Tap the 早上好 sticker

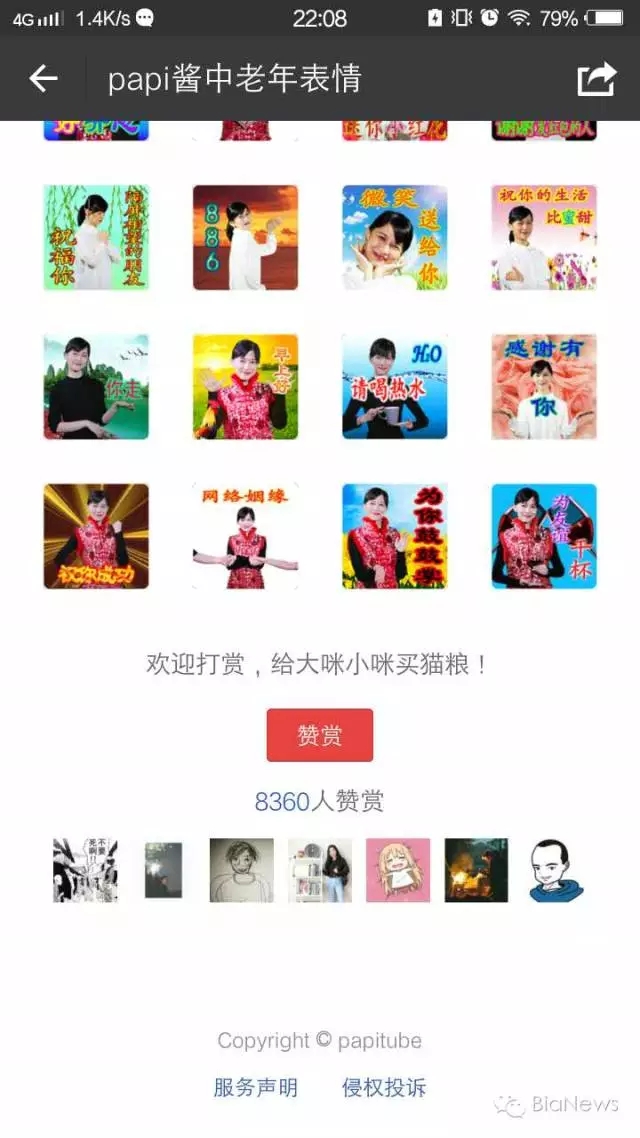(x=245, y=387)
